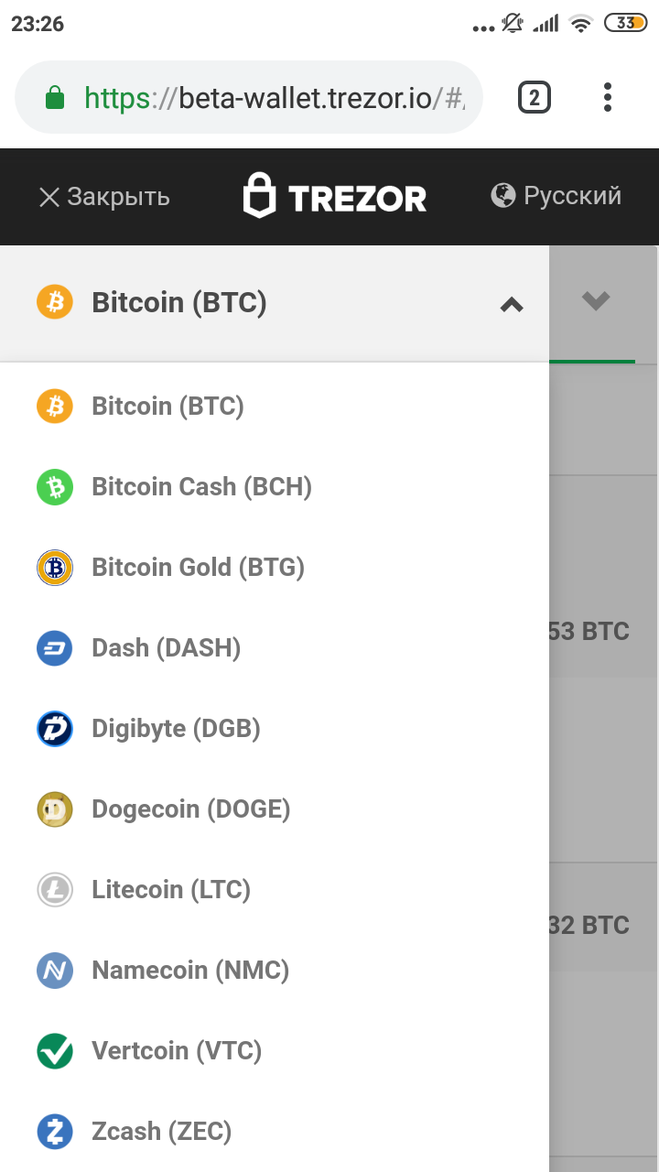Switch to Vertcoin (VTC)

pos(274,1052)
